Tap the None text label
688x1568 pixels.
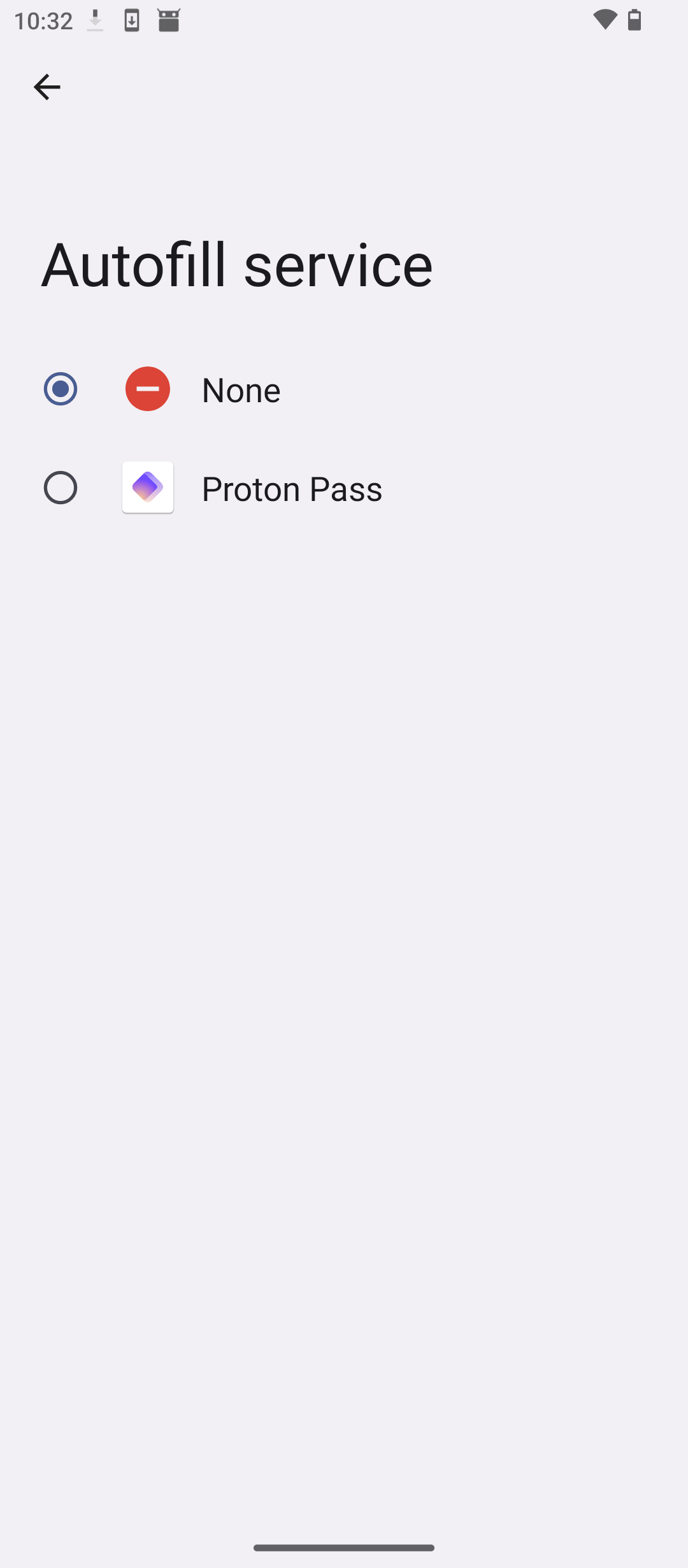241,389
